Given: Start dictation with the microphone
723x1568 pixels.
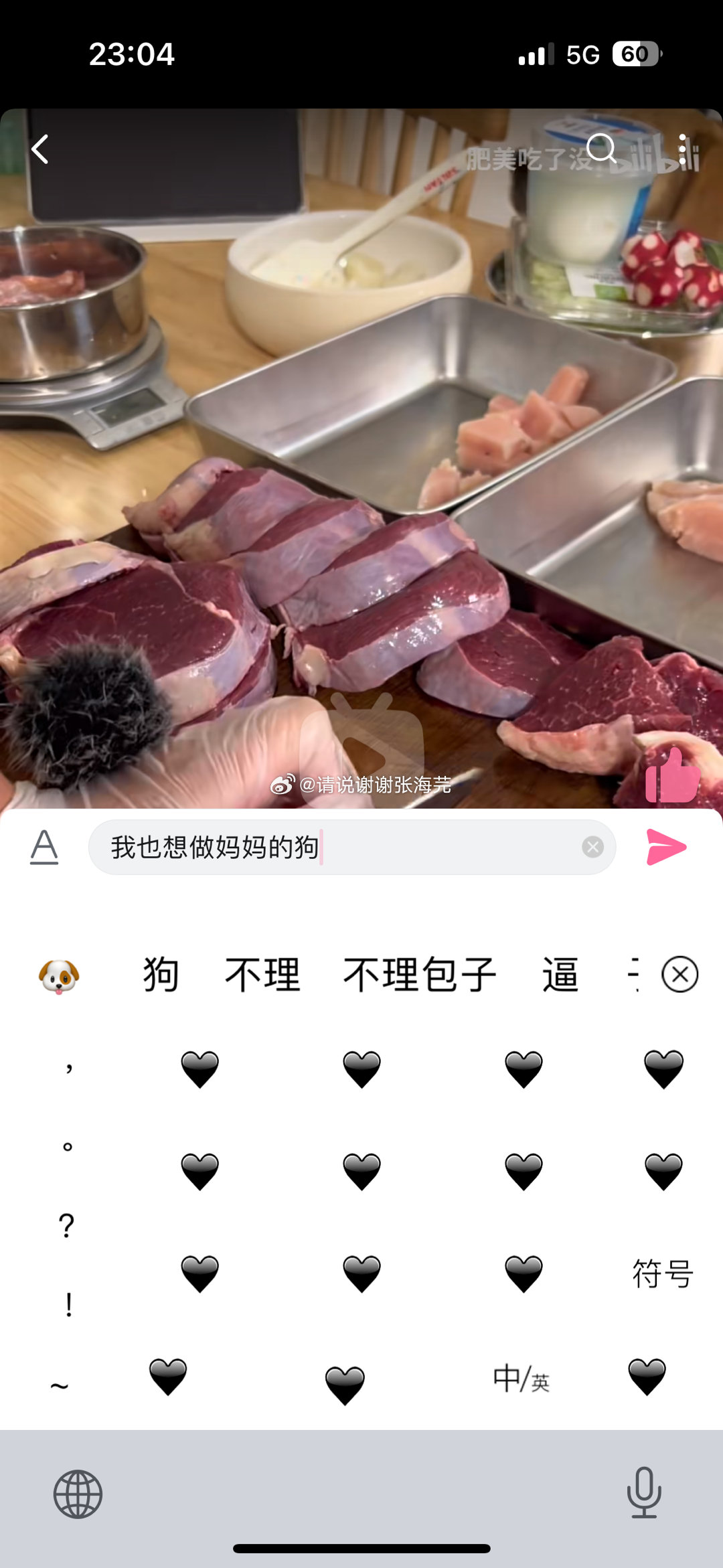Looking at the screenshot, I should pyautogui.click(x=643, y=1492).
